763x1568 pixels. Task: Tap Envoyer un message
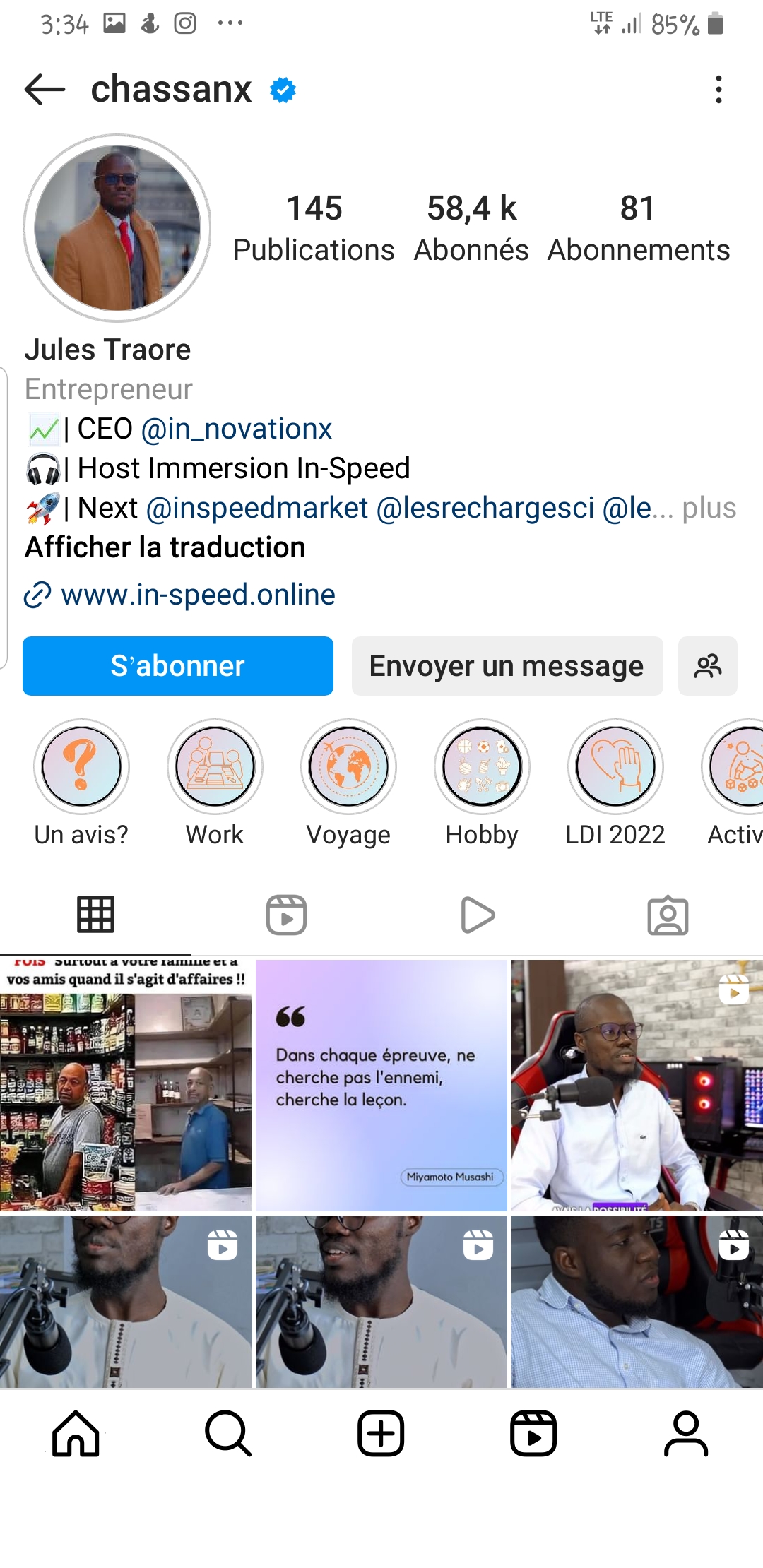pyautogui.click(x=507, y=666)
